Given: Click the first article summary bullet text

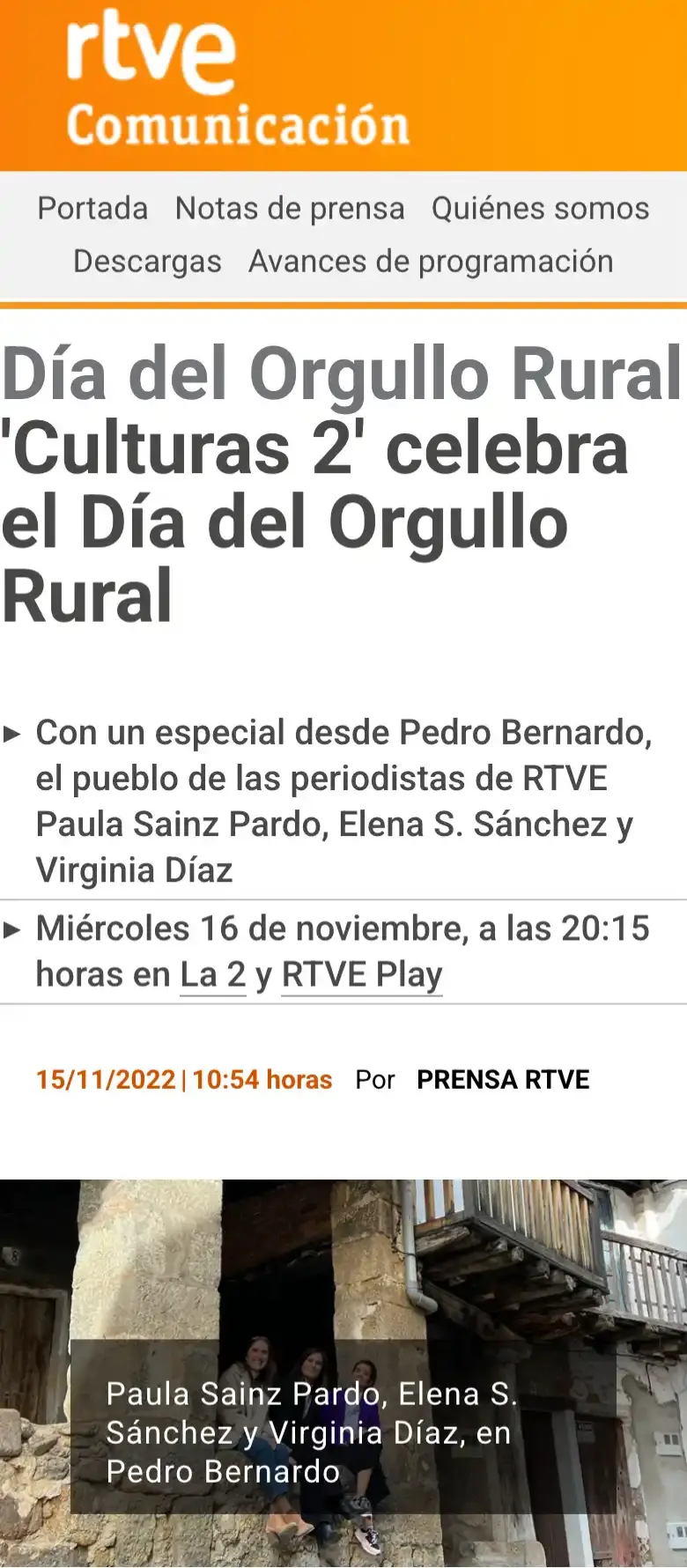Looking at the screenshot, I should click(x=343, y=800).
